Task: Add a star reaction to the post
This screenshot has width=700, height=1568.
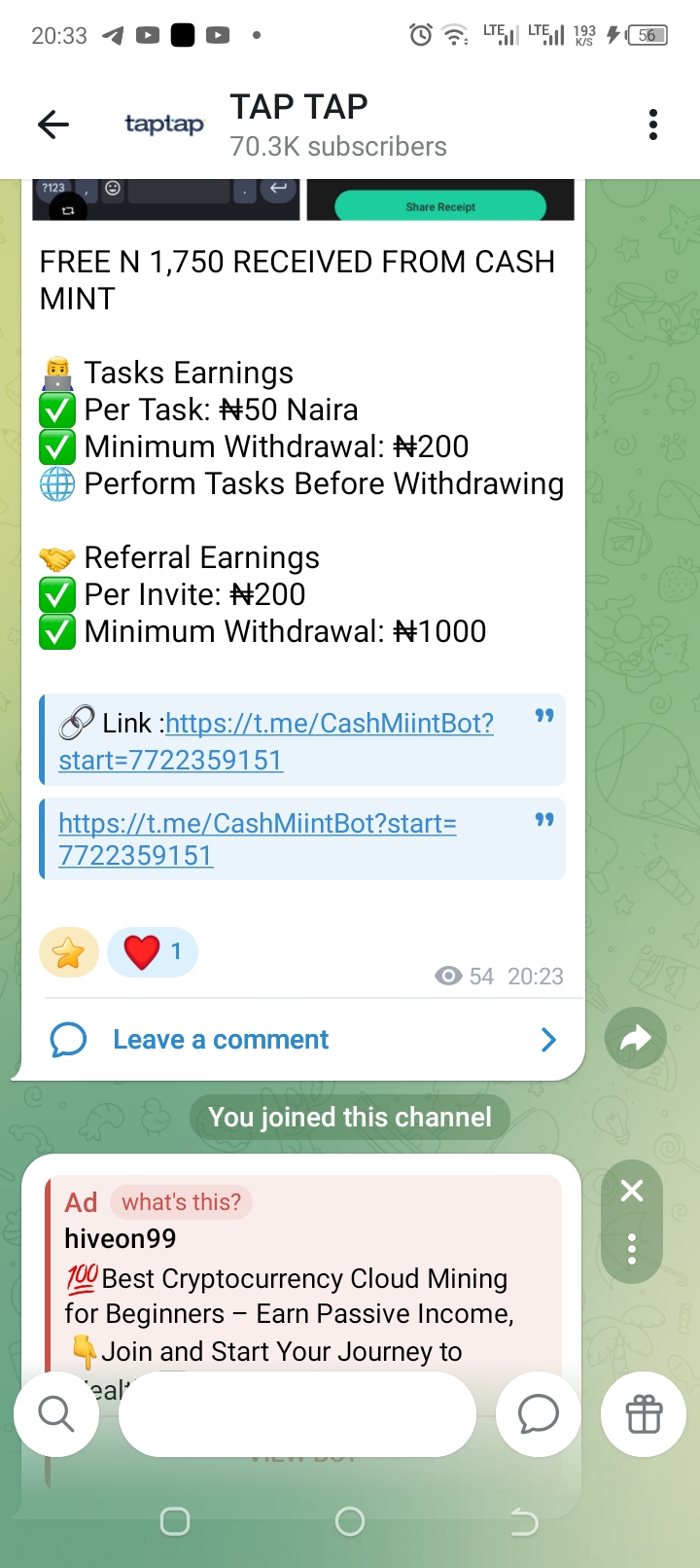Action: click(x=69, y=952)
